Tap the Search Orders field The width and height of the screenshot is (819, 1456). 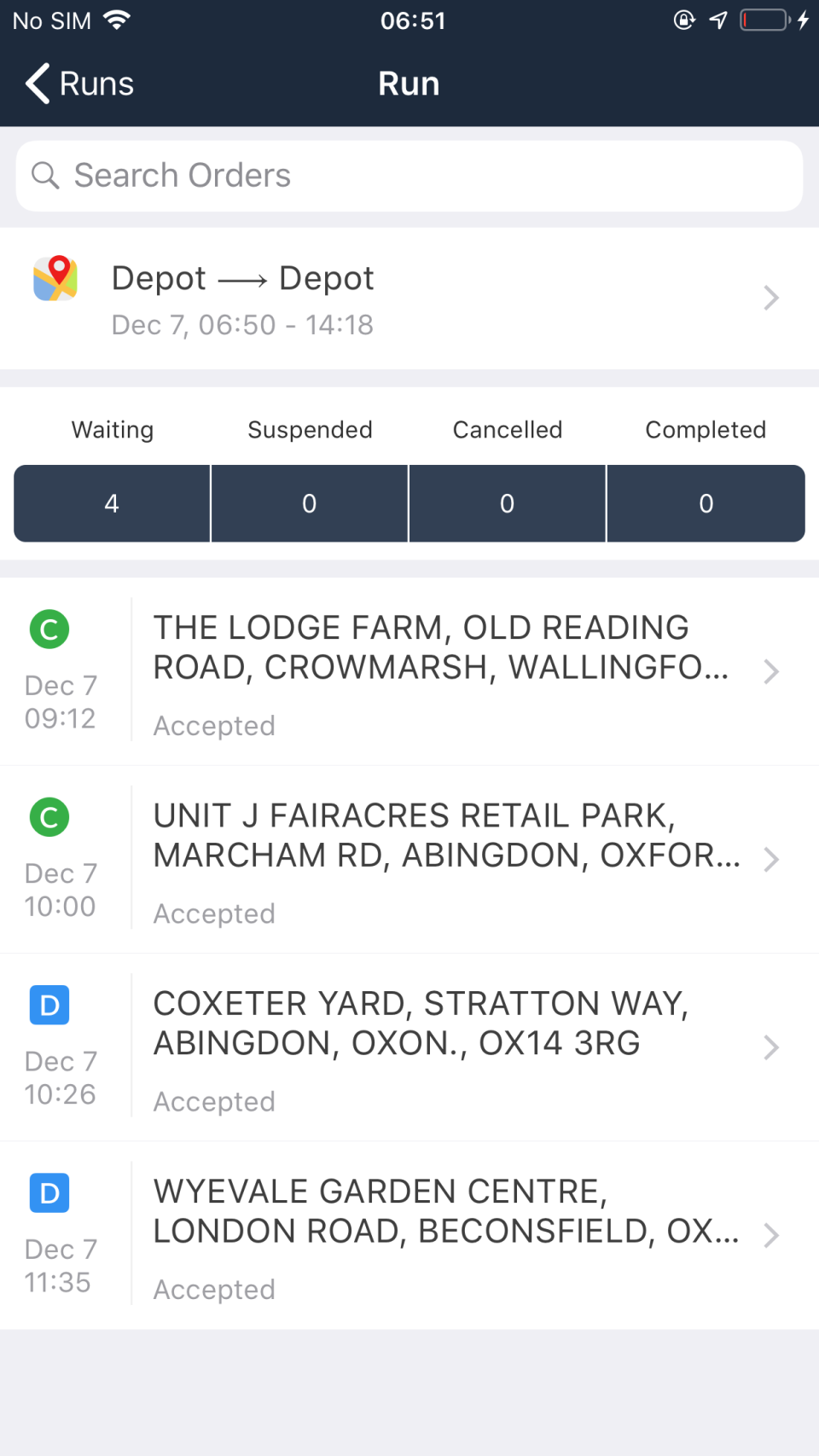click(x=409, y=175)
